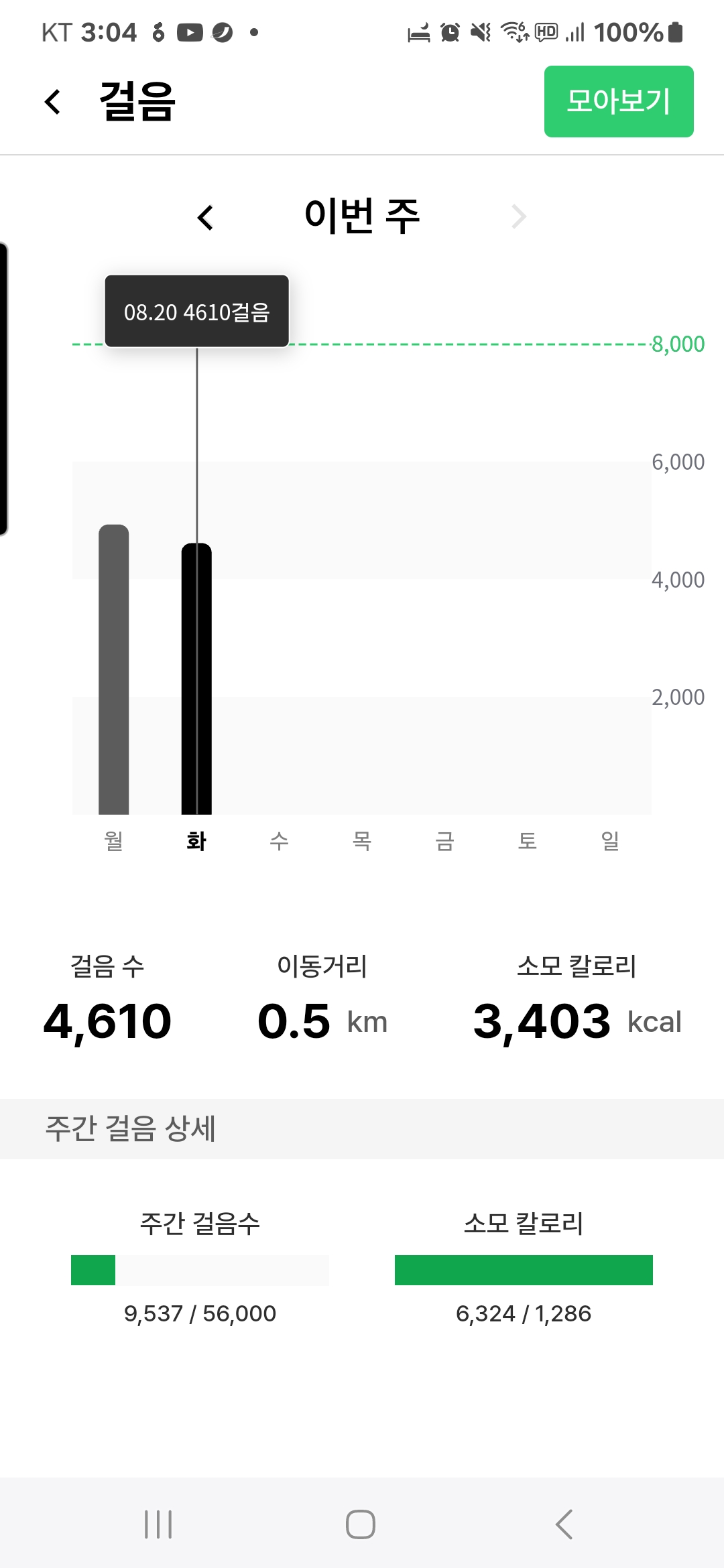724x1568 pixels.
Task: Go back from the 걸음 screen
Action: 52,102
